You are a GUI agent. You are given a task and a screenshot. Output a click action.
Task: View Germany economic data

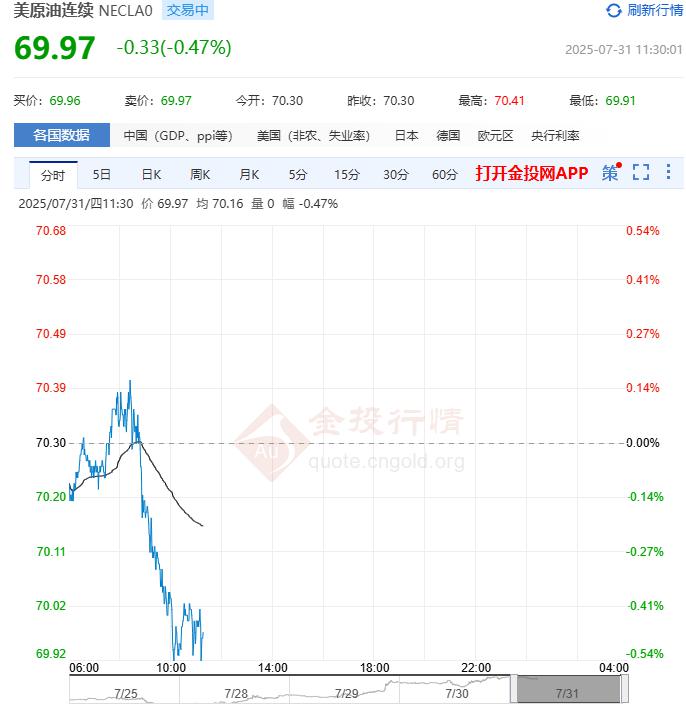(448, 135)
